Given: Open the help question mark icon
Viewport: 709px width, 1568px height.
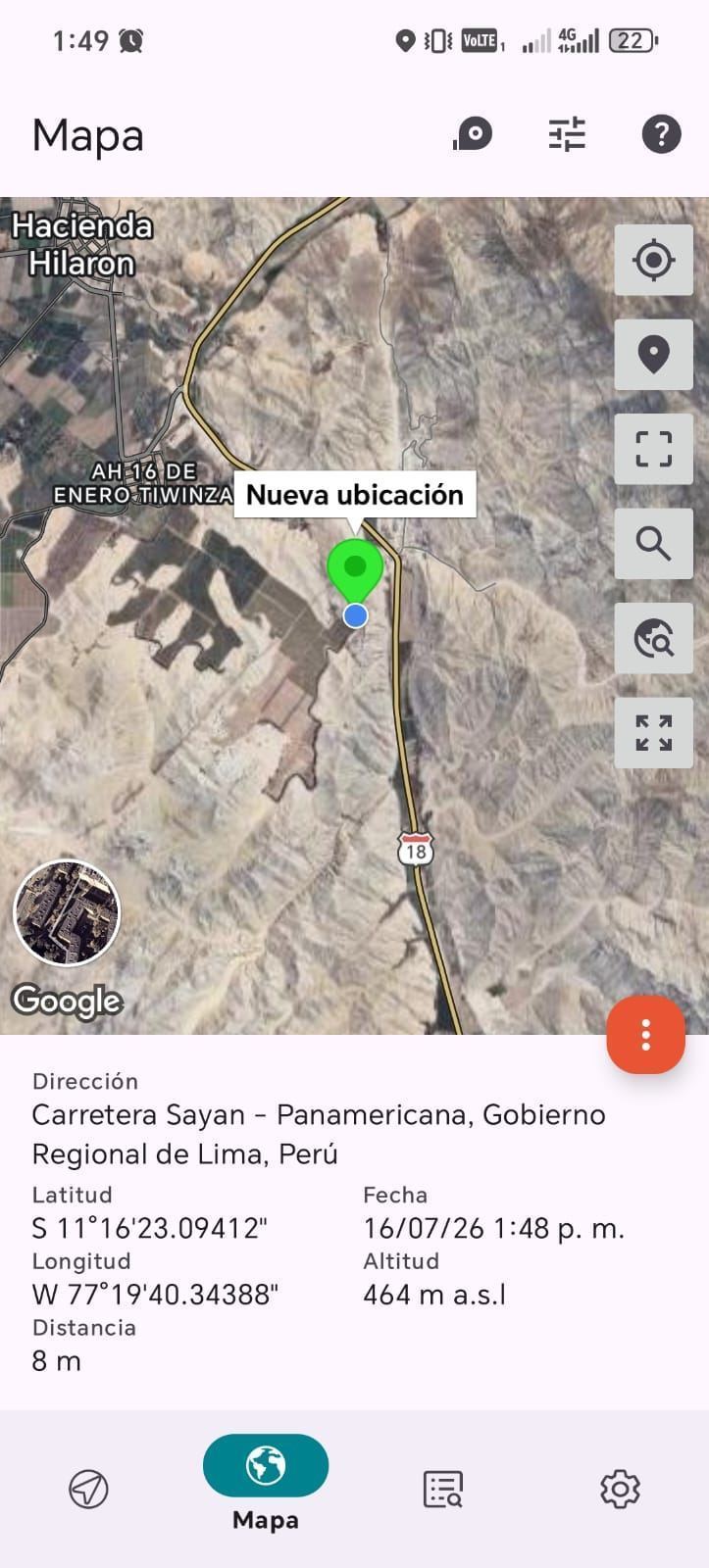Looking at the screenshot, I should click(661, 134).
